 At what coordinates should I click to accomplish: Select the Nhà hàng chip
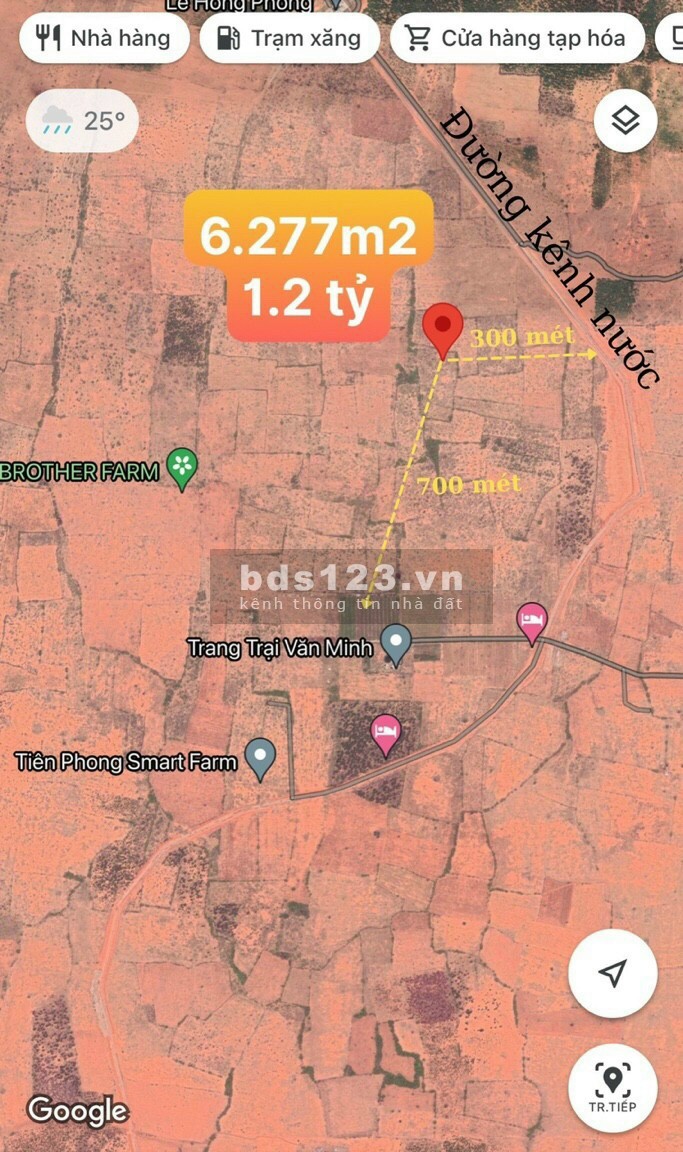[104, 39]
